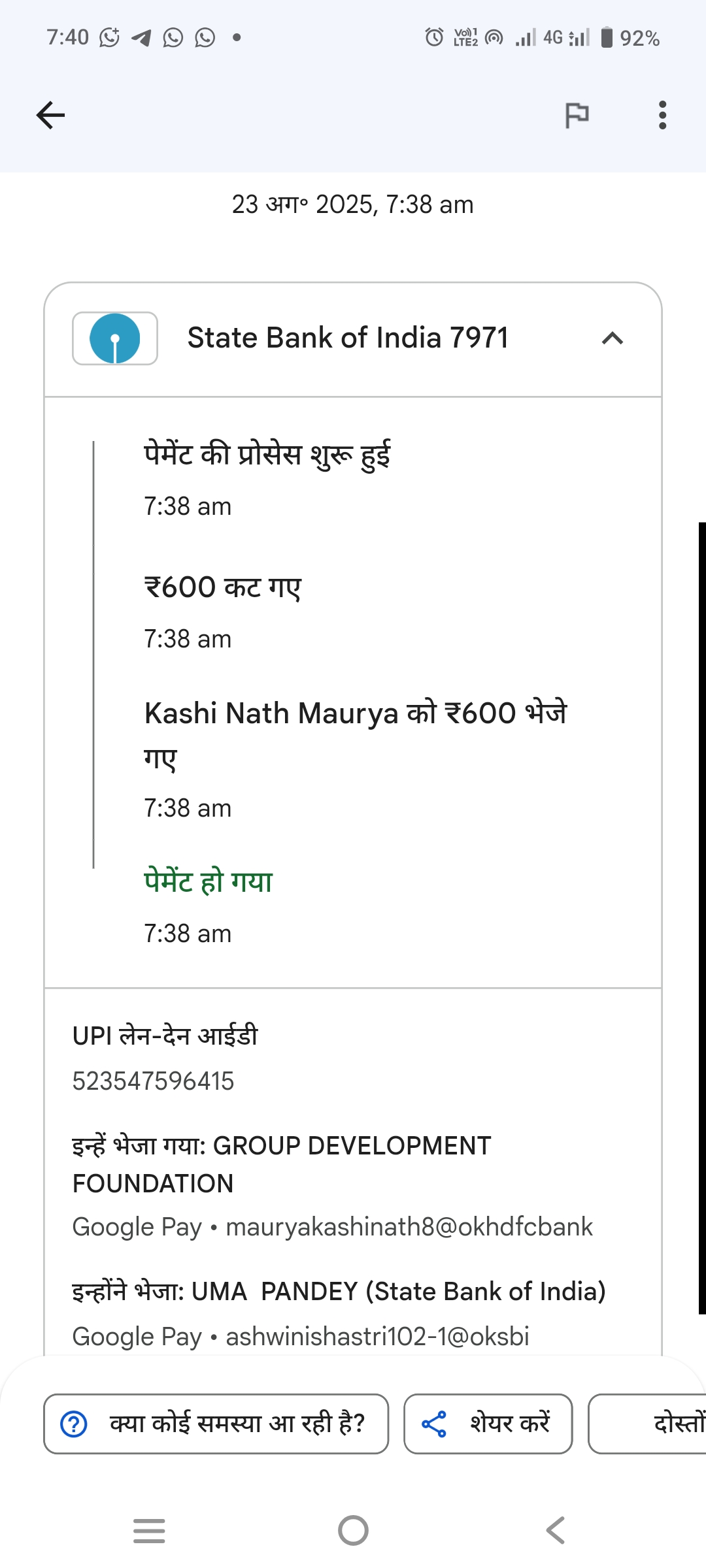Open recent apps from navigation bar
The width and height of the screenshot is (706, 1568).
[x=149, y=1530]
